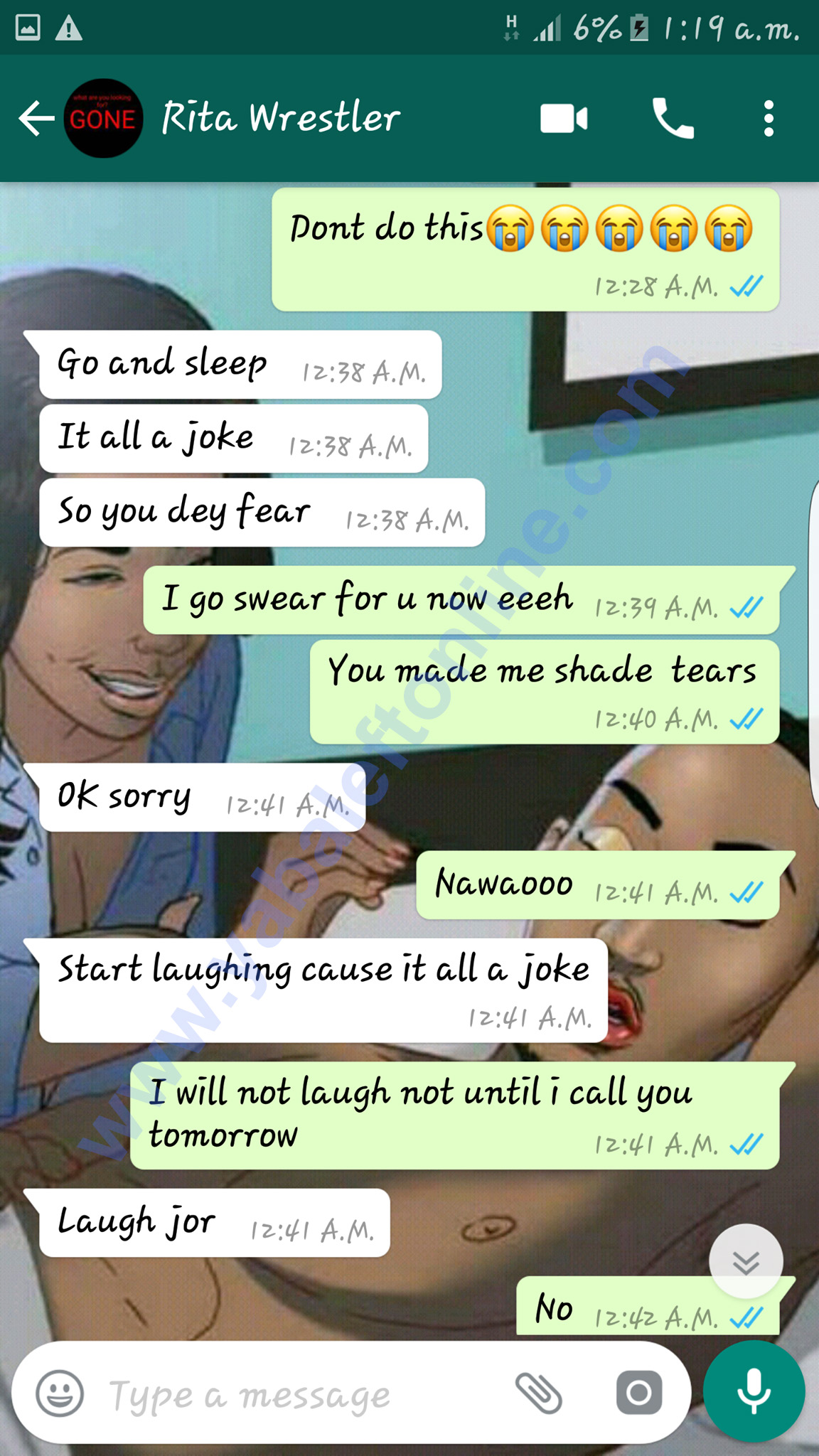819x1456 pixels.
Task: Focus the Type a message field
Action: pos(299,1394)
